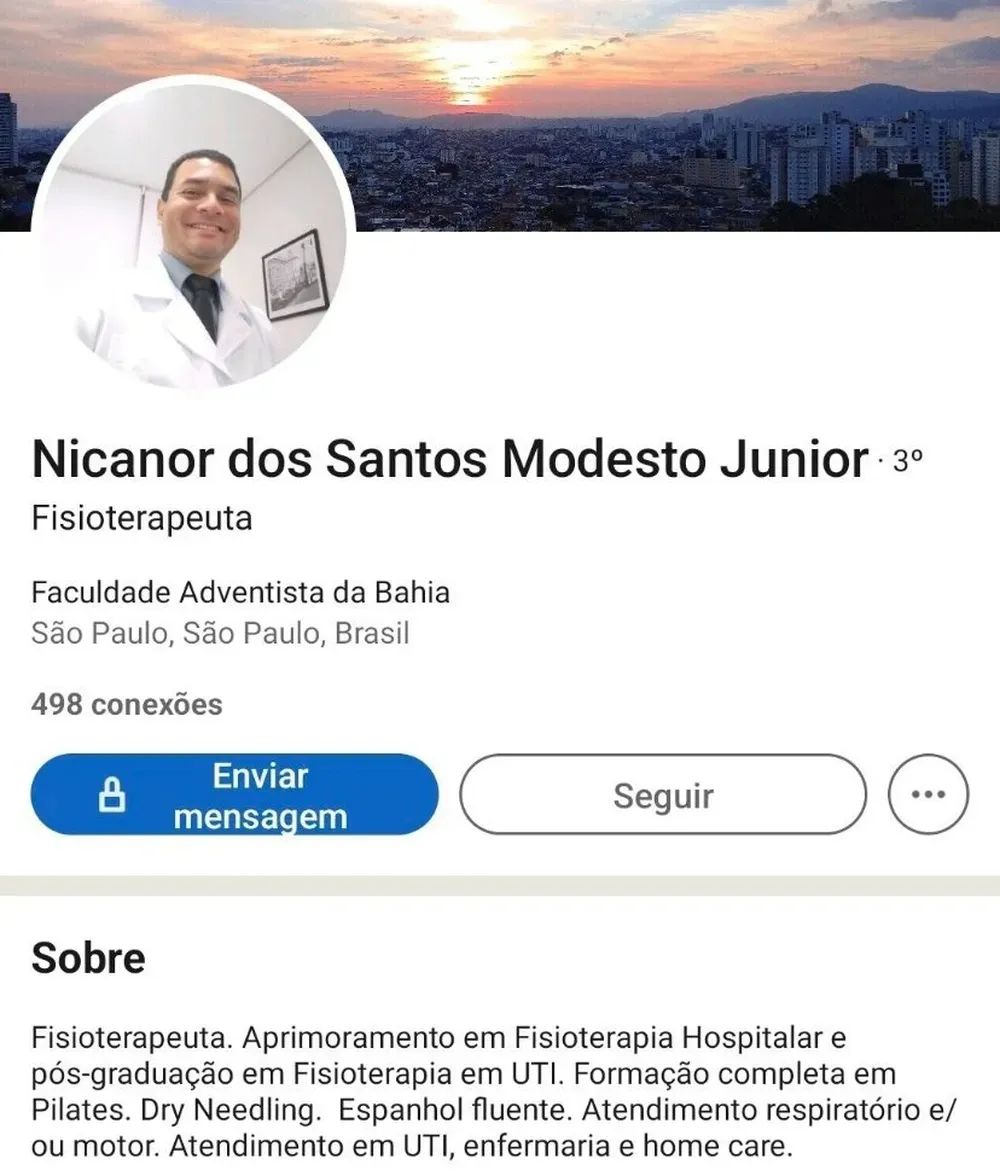This screenshot has height=1176, width=1000.
Task: Tap the Enviar mensagem button
Action: point(234,795)
